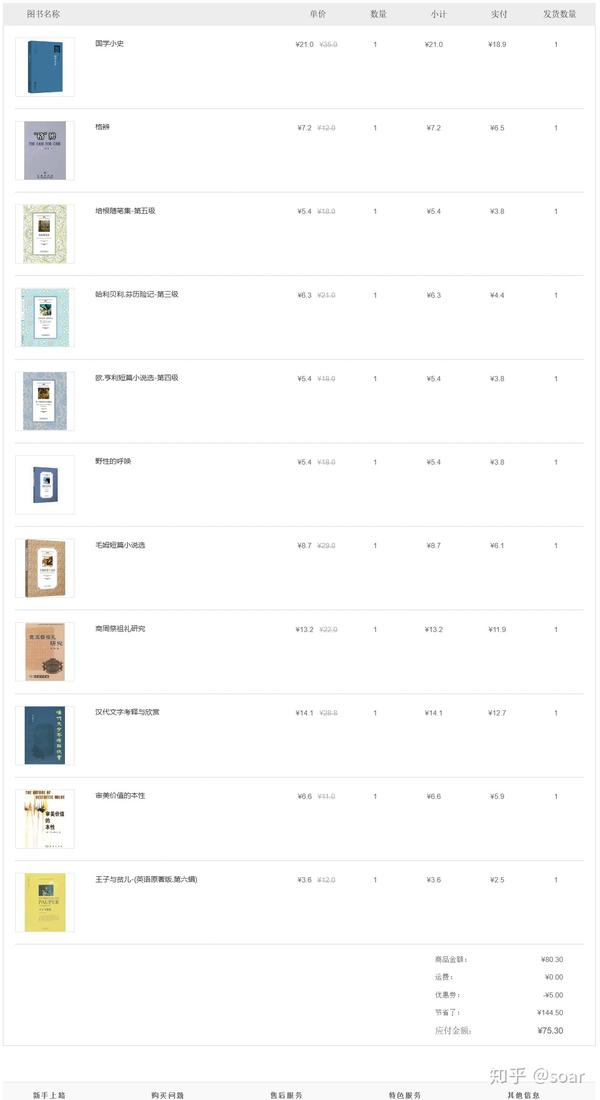Tap the 审美价值的本性 book cover
600x1100 pixels.
tap(45, 819)
